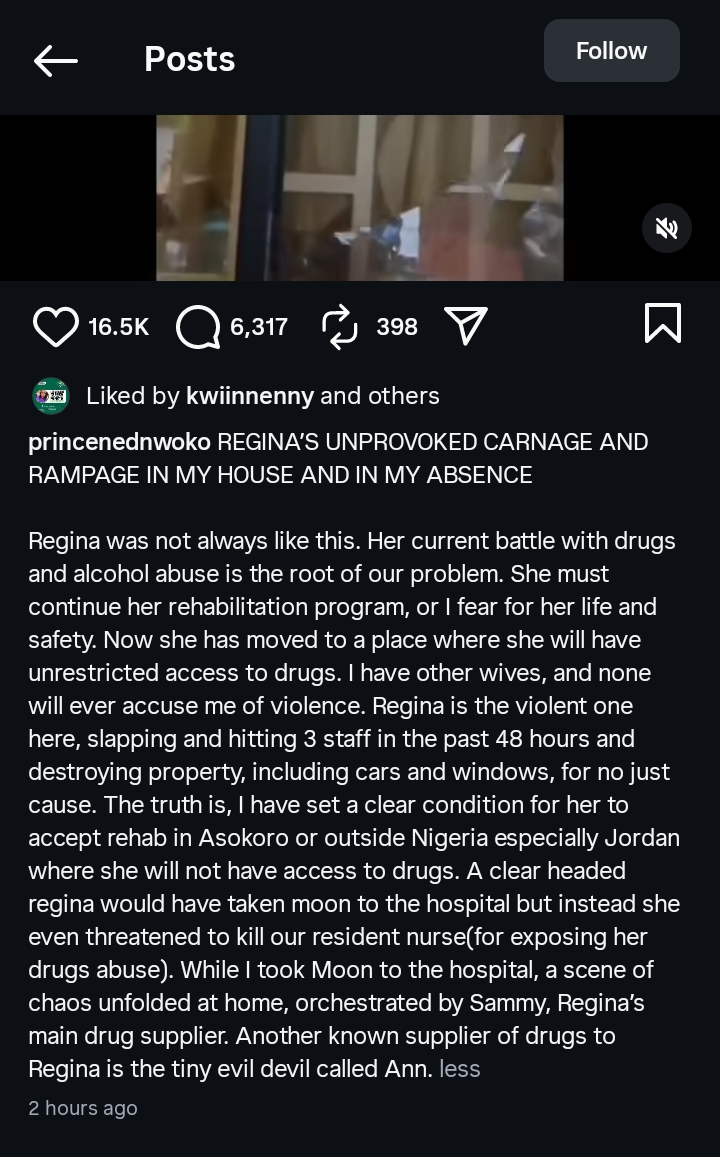Open kwiinnenny's profile from likes
720x1157 pixels.
249,396
